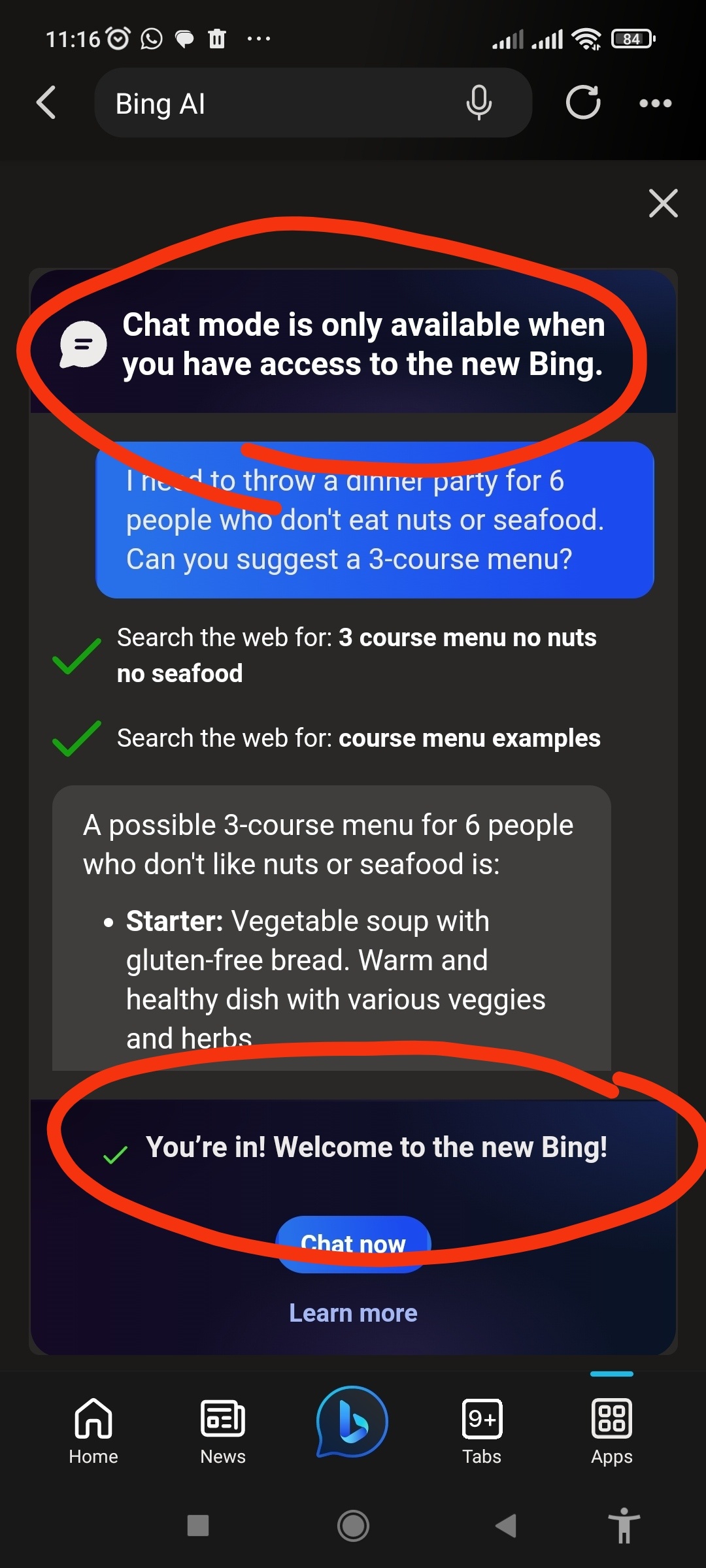Open voice search with the microphone icon
Viewport: 706px width, 1568px height.
pyautogui.click(x=479, y=103)
